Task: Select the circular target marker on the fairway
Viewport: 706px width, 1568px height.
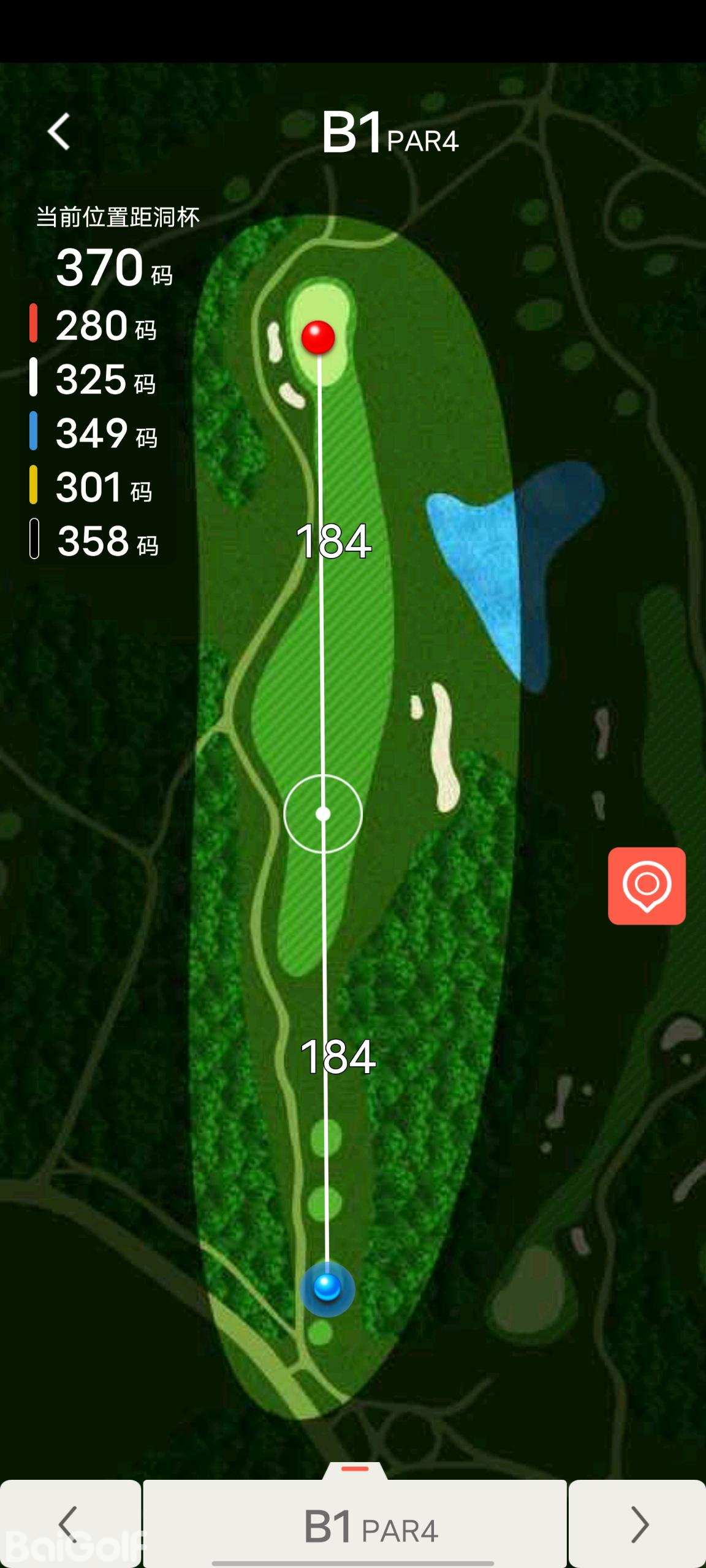Action: [323, 813]
